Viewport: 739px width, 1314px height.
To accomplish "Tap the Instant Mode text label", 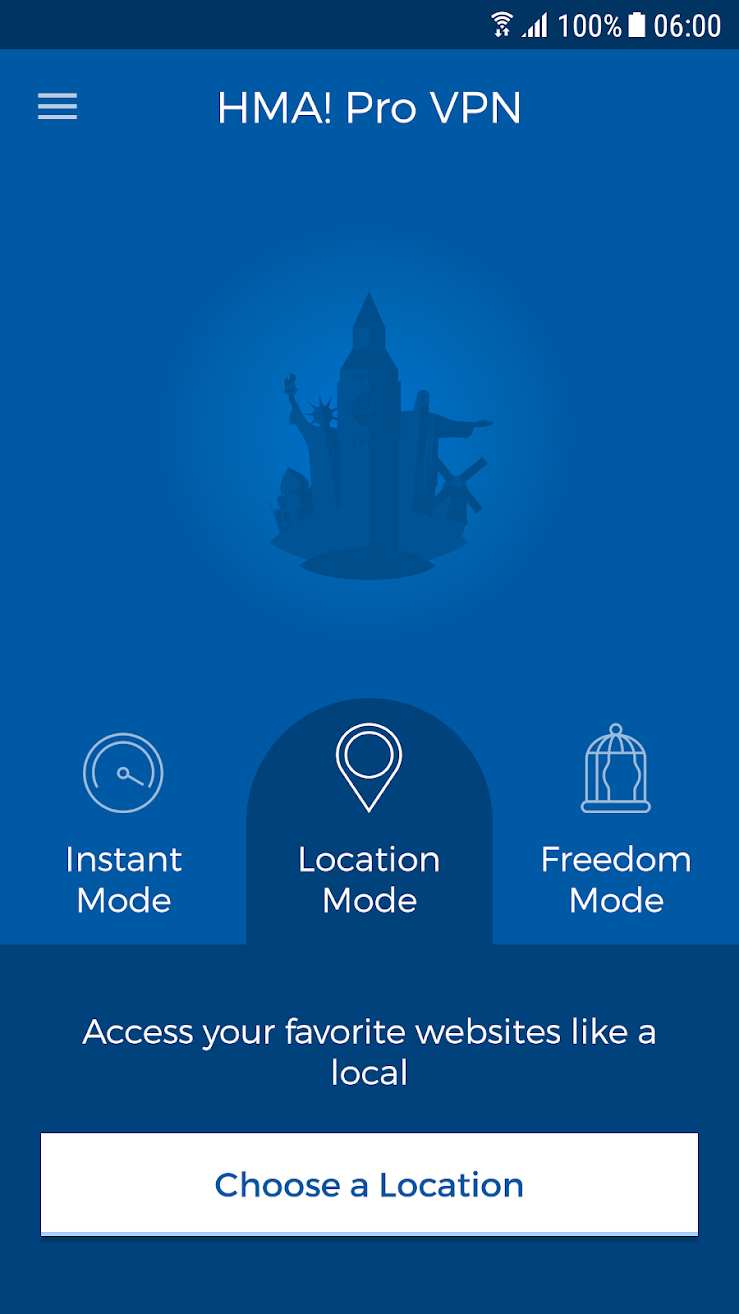I will 122,879.
